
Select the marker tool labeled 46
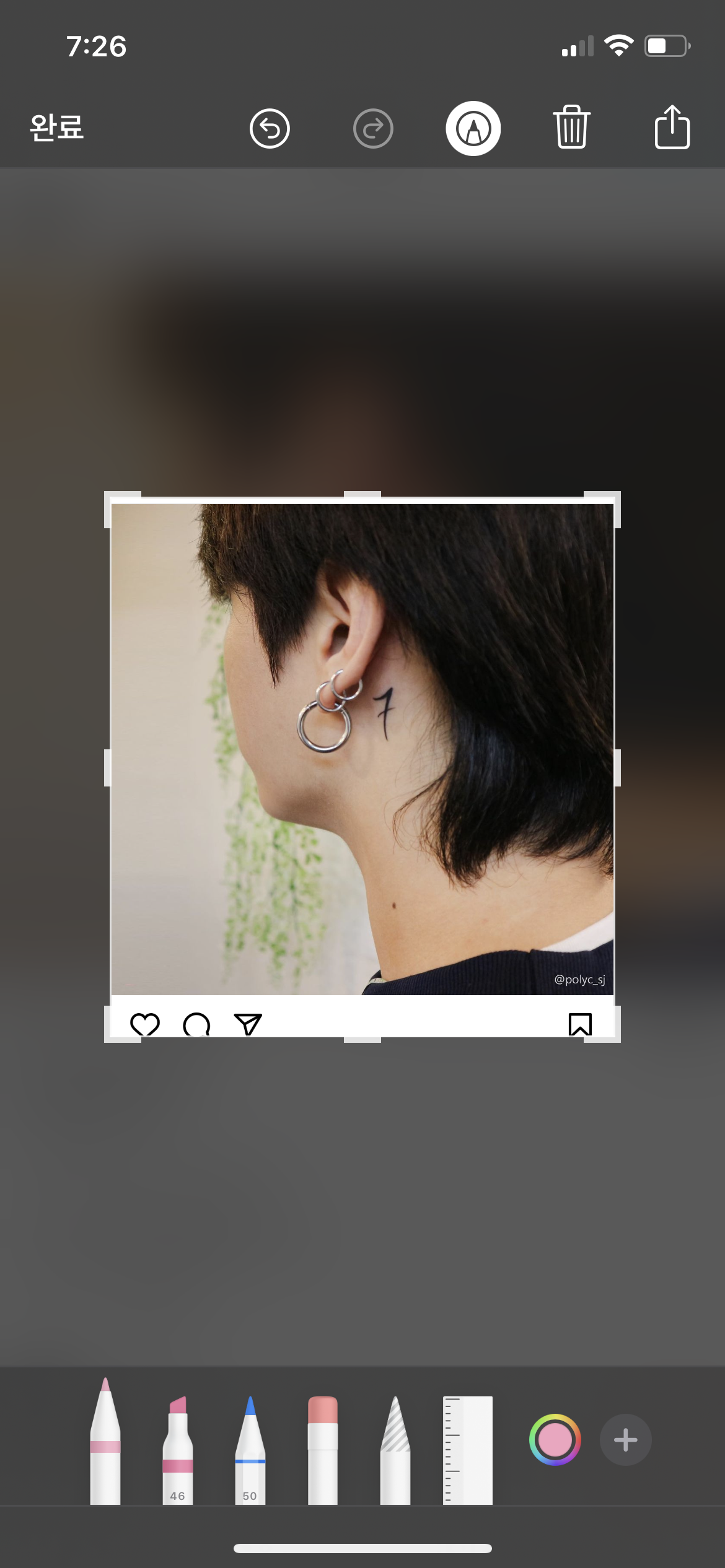(178, 1443)
